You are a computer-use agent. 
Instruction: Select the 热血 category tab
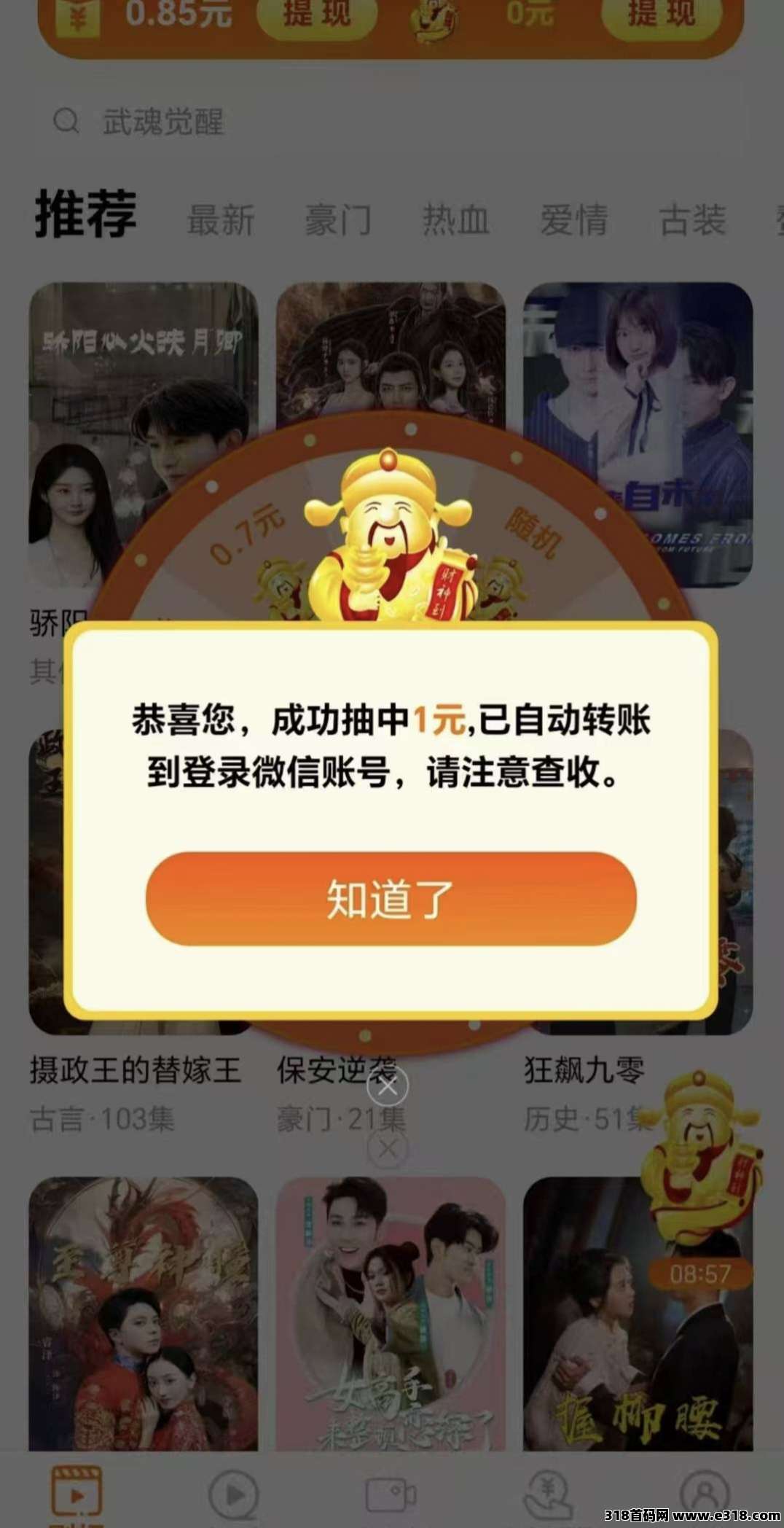(456, 219)
